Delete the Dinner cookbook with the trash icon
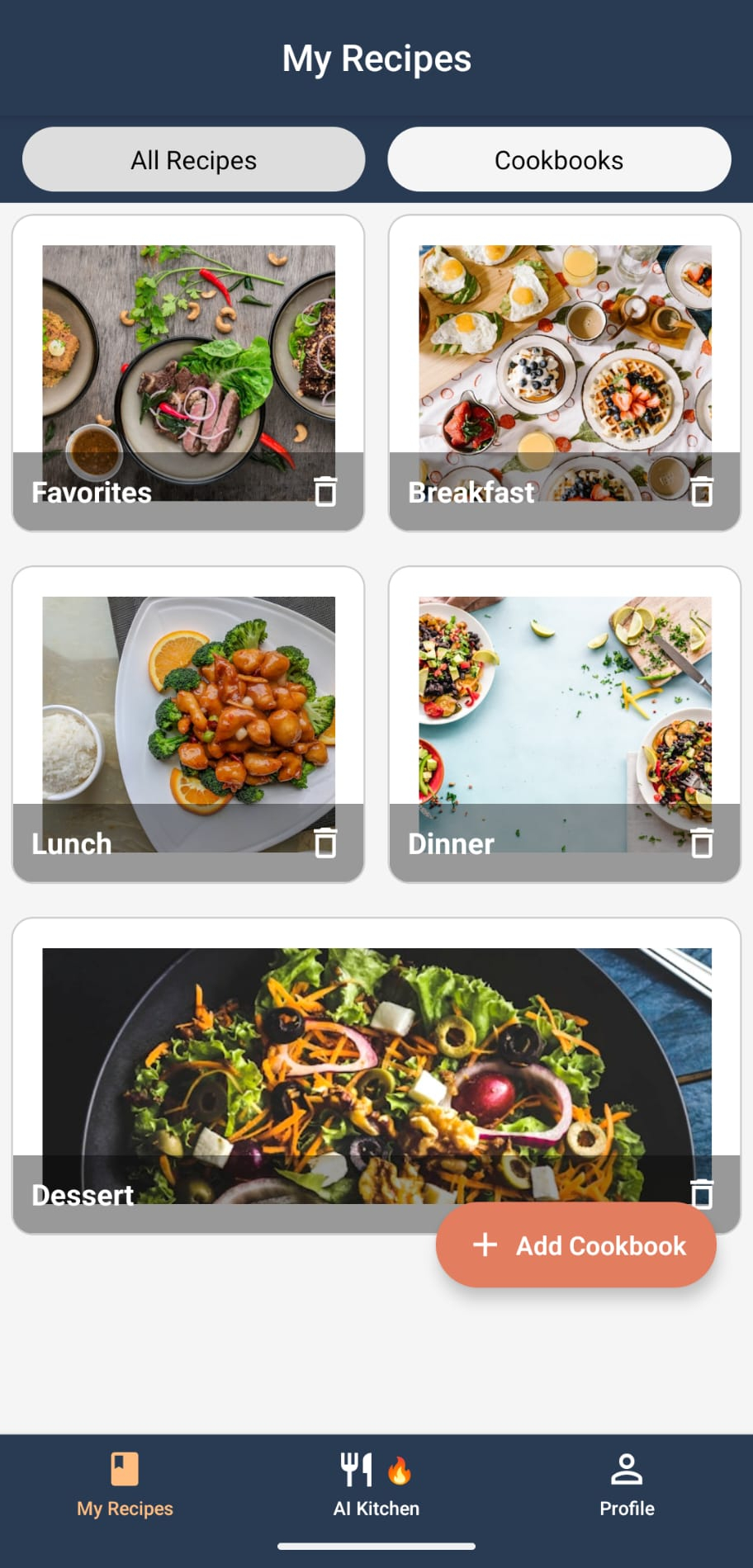 [703, 843]
